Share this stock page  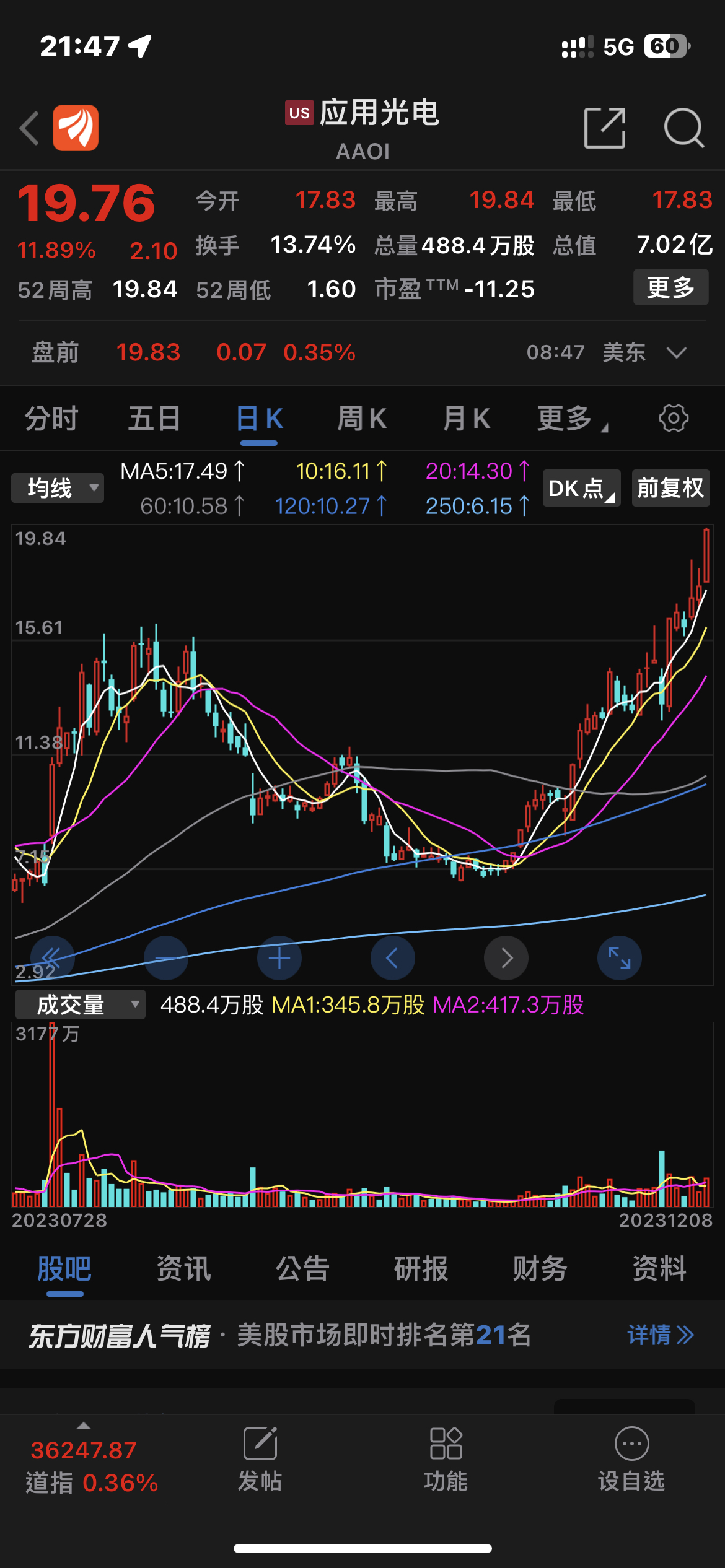click(604, 128)
